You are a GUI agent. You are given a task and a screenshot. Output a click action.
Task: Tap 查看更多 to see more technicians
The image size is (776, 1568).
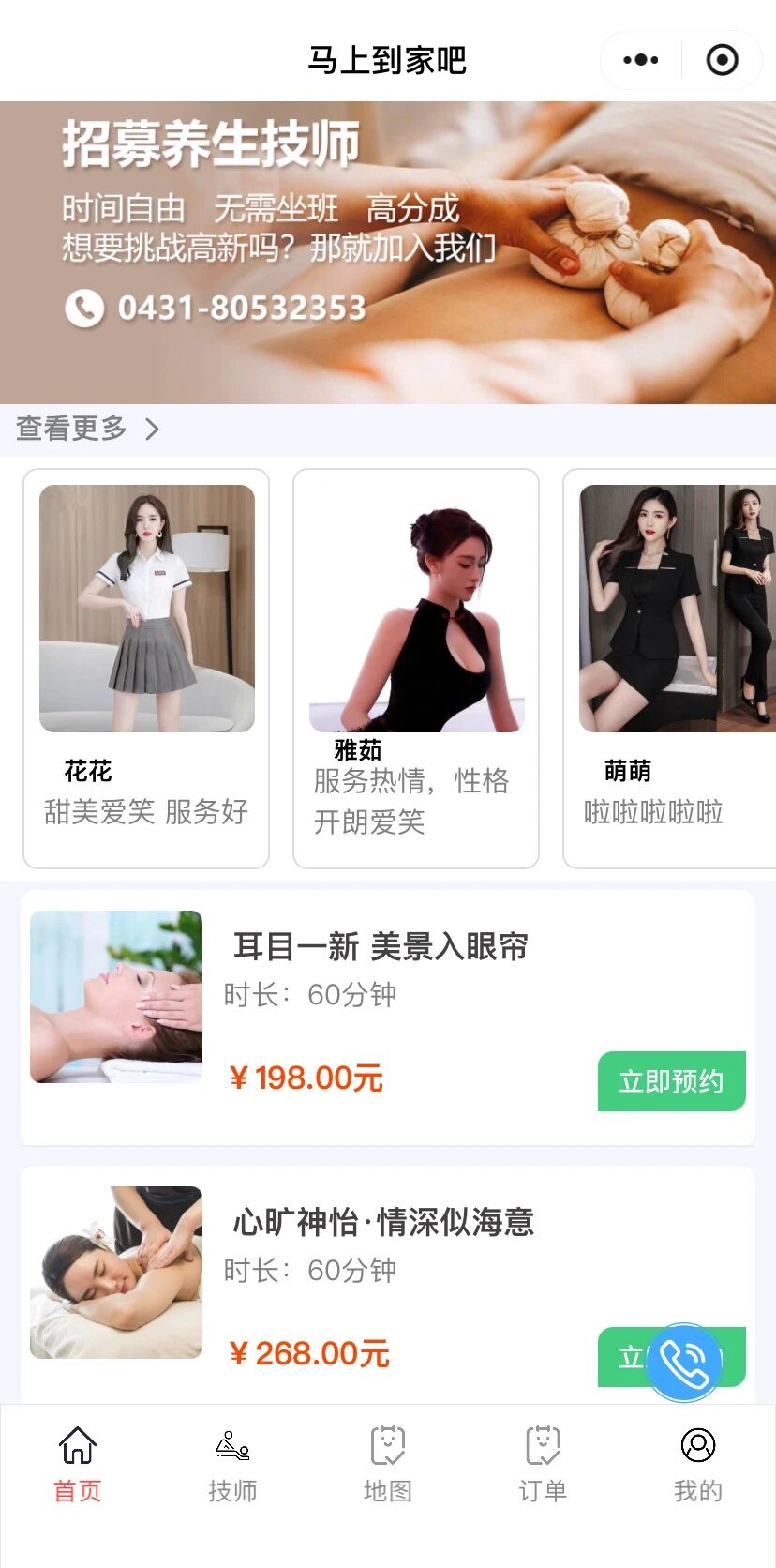[x=87, y=429]
